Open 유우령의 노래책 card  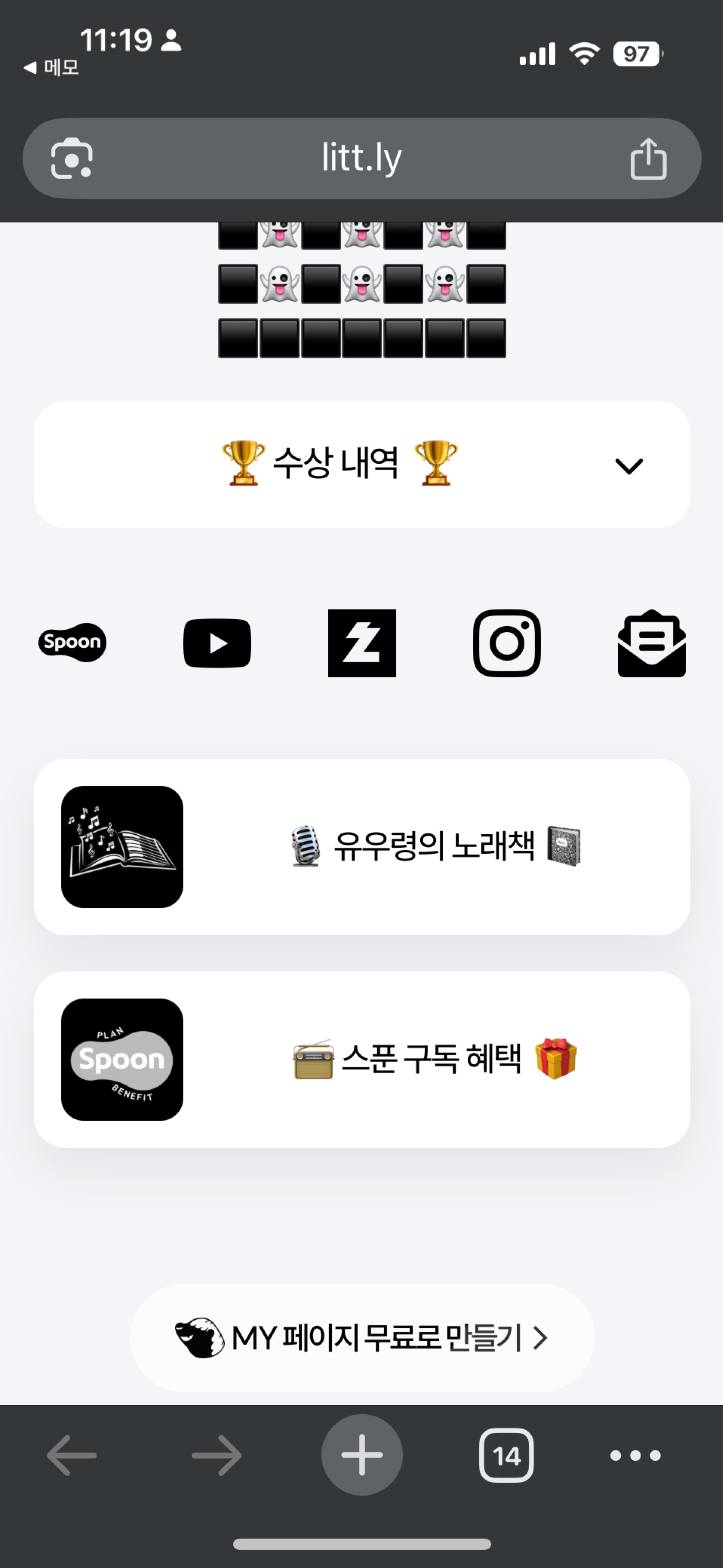(362, 846)
